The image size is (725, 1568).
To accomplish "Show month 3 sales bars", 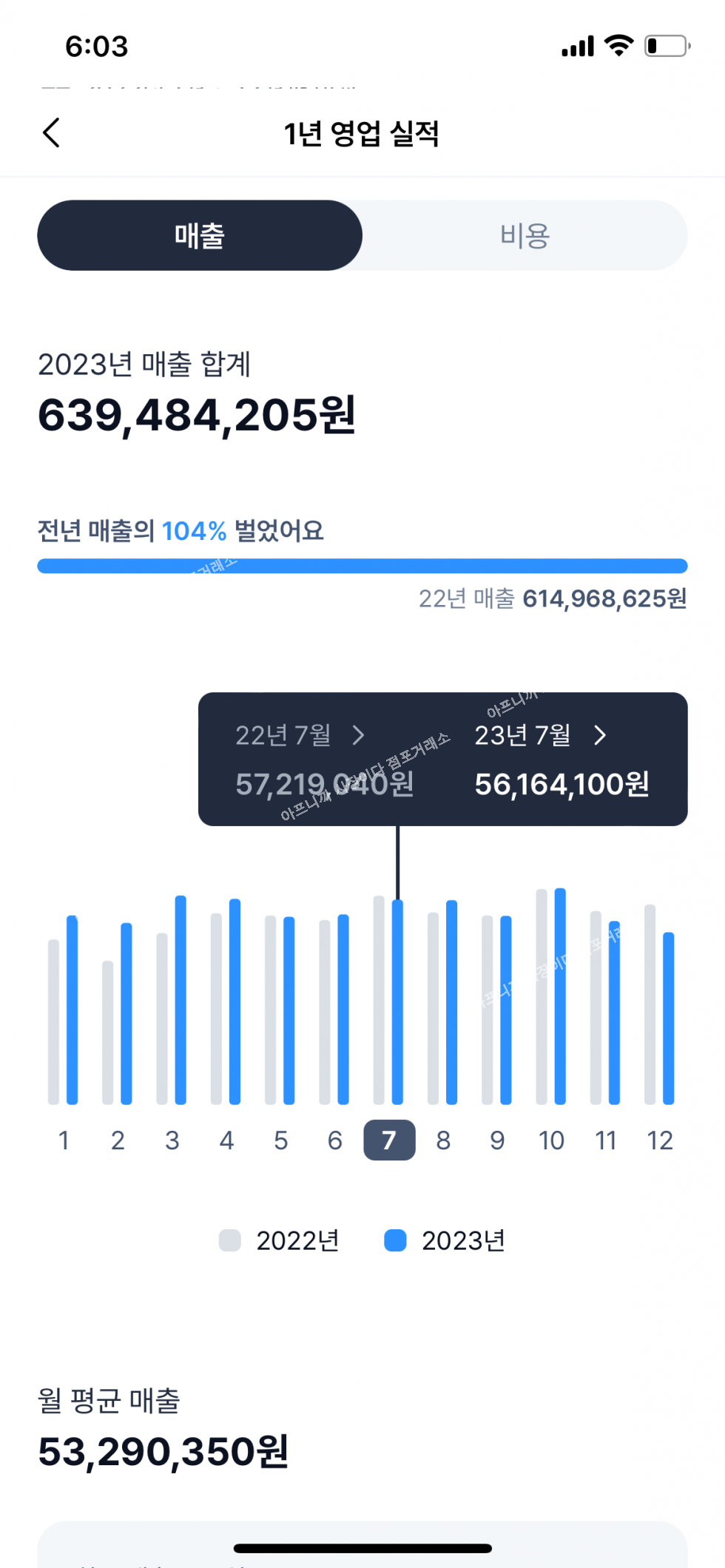I will [172, 1140].
